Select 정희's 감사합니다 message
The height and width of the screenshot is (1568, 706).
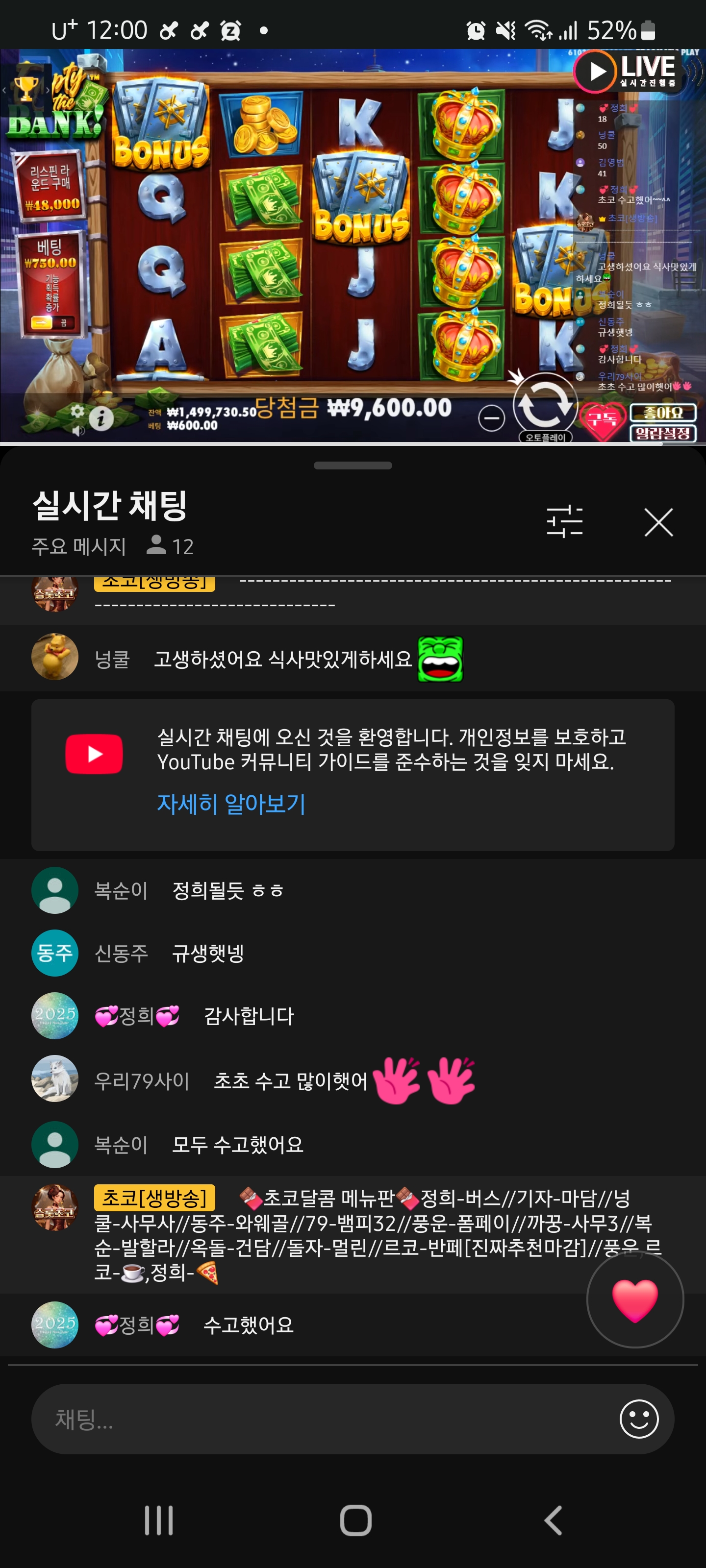pyautogui.click(x=248, y=1016)
